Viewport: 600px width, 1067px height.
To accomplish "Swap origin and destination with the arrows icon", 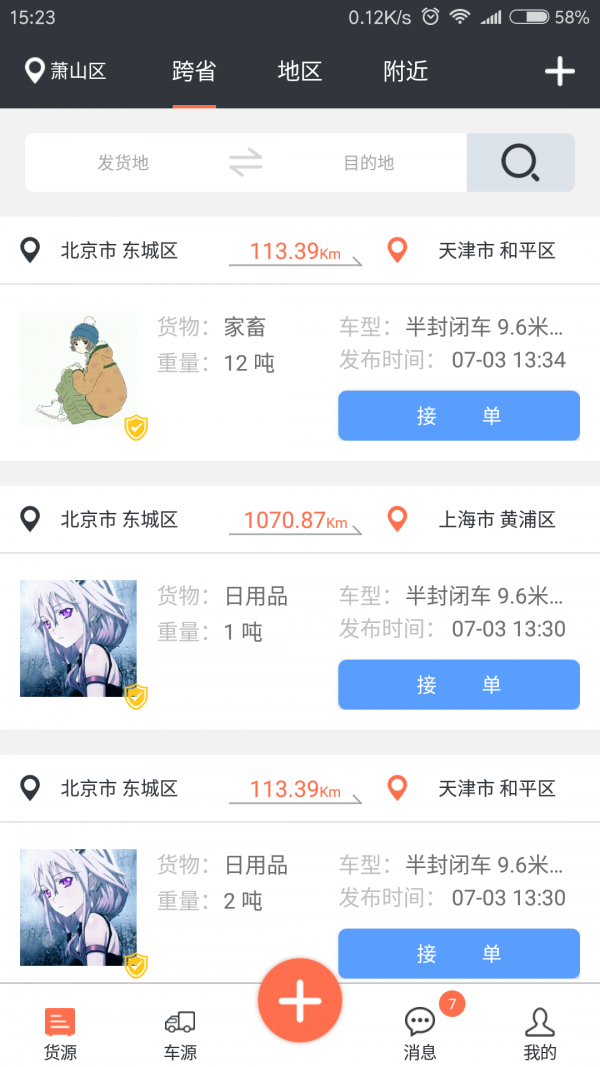I will pyautogui.click(x=245, y=162).
